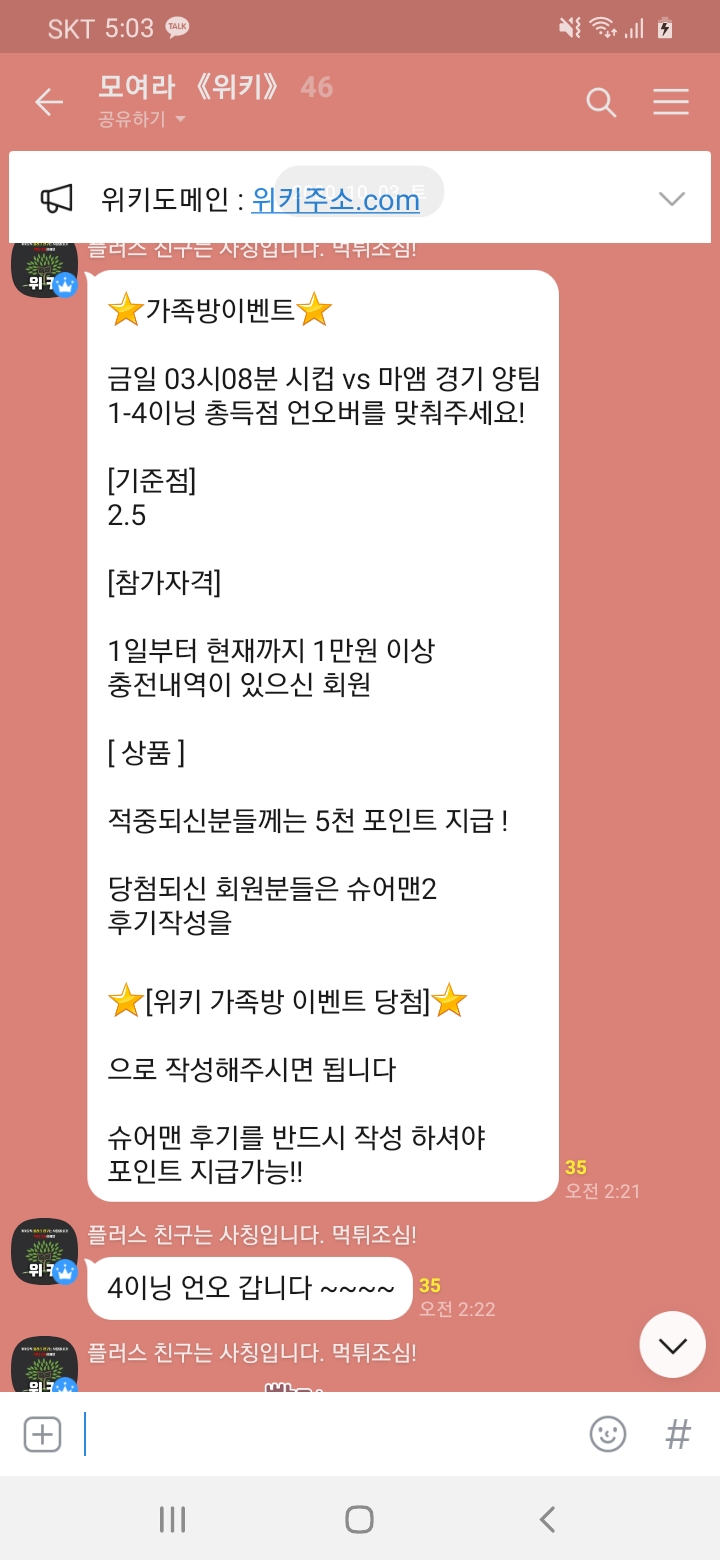Open the plus attachment menu
This screenshot has width=720, height=1560.
pyautogui.click(x=42, y=1434)
